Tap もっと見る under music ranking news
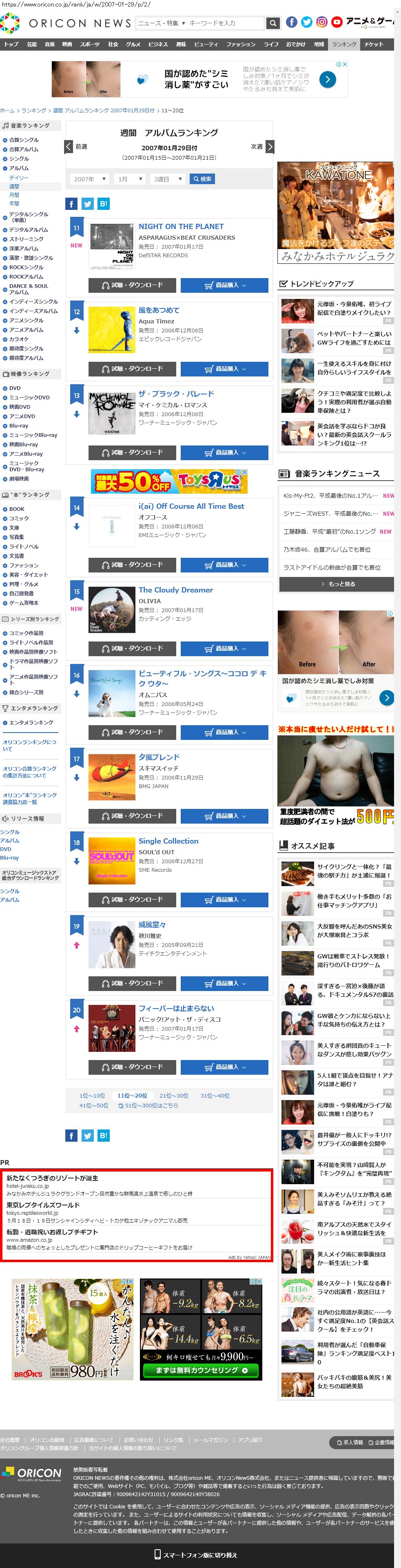Image resolution: width=401 pixels, height=1568 pixels. point(337,584)
